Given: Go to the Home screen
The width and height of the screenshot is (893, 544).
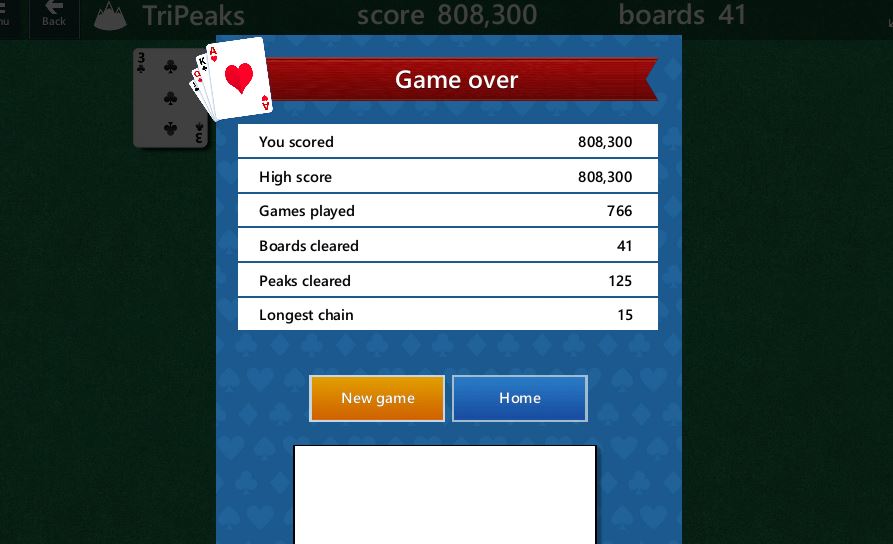Looking at the screenshot, I should 519,398.
